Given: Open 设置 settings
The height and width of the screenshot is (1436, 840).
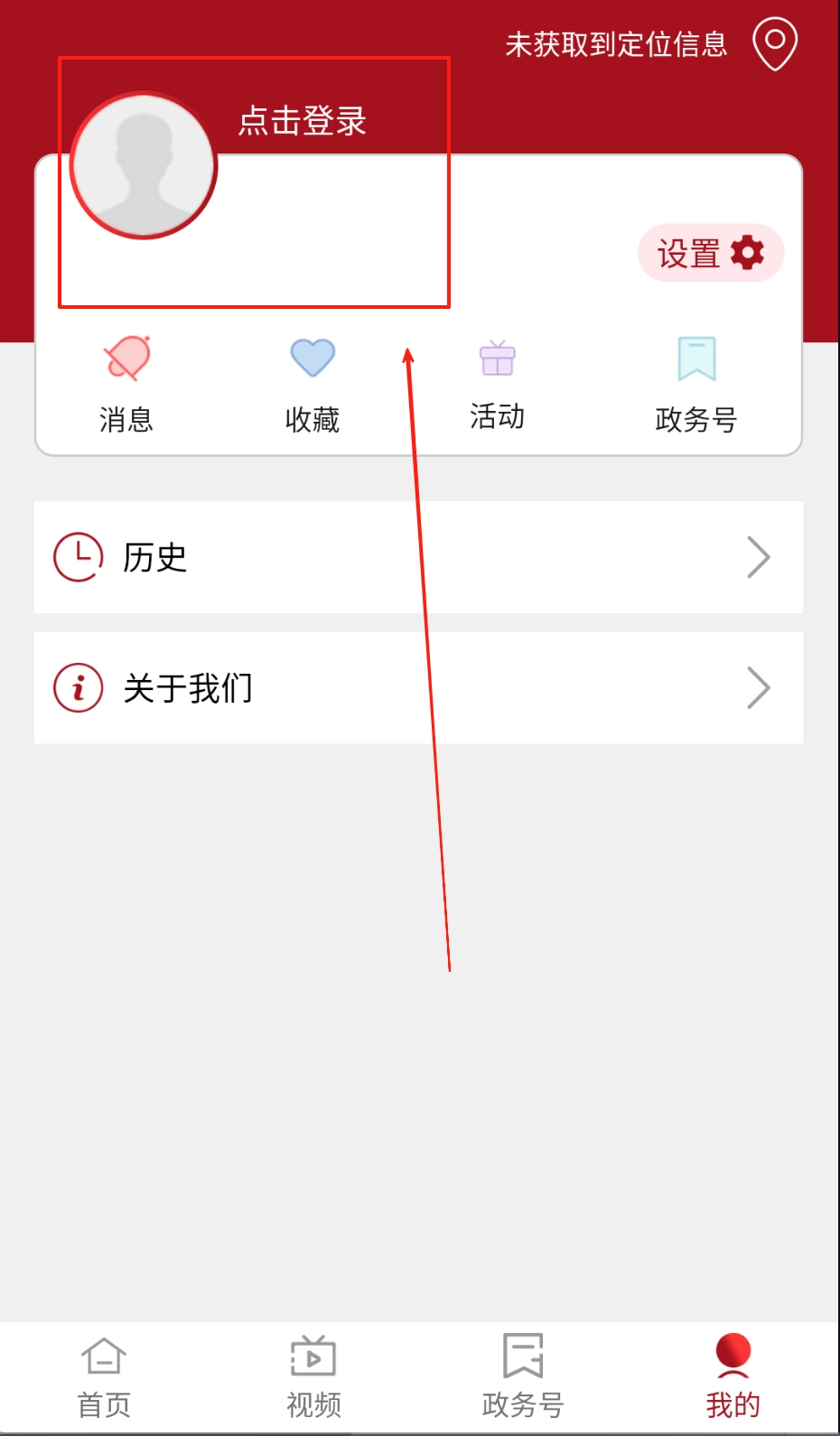Looking at the screenshot, I should click(710, 253).
